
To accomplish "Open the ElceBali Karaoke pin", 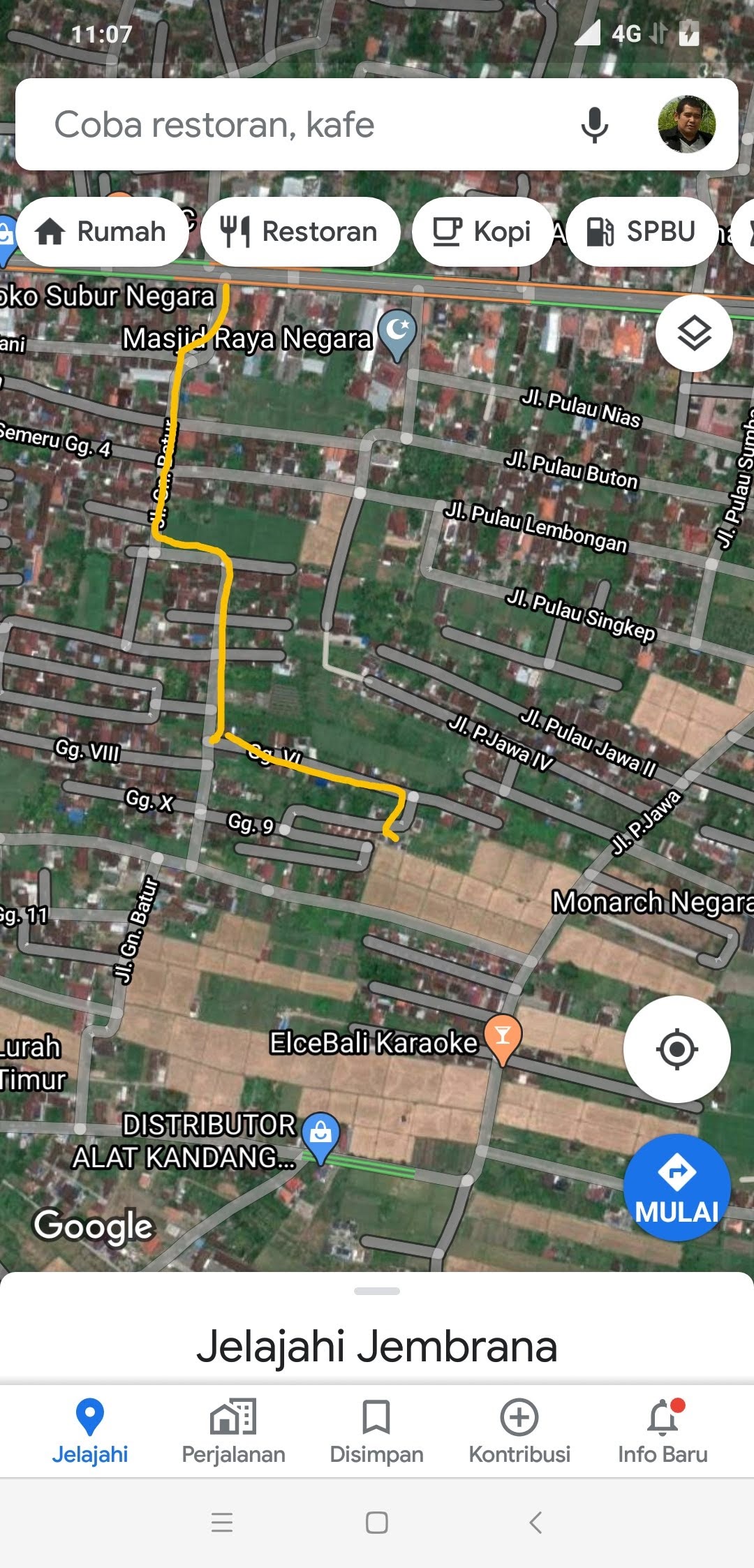I will 503,1038.
